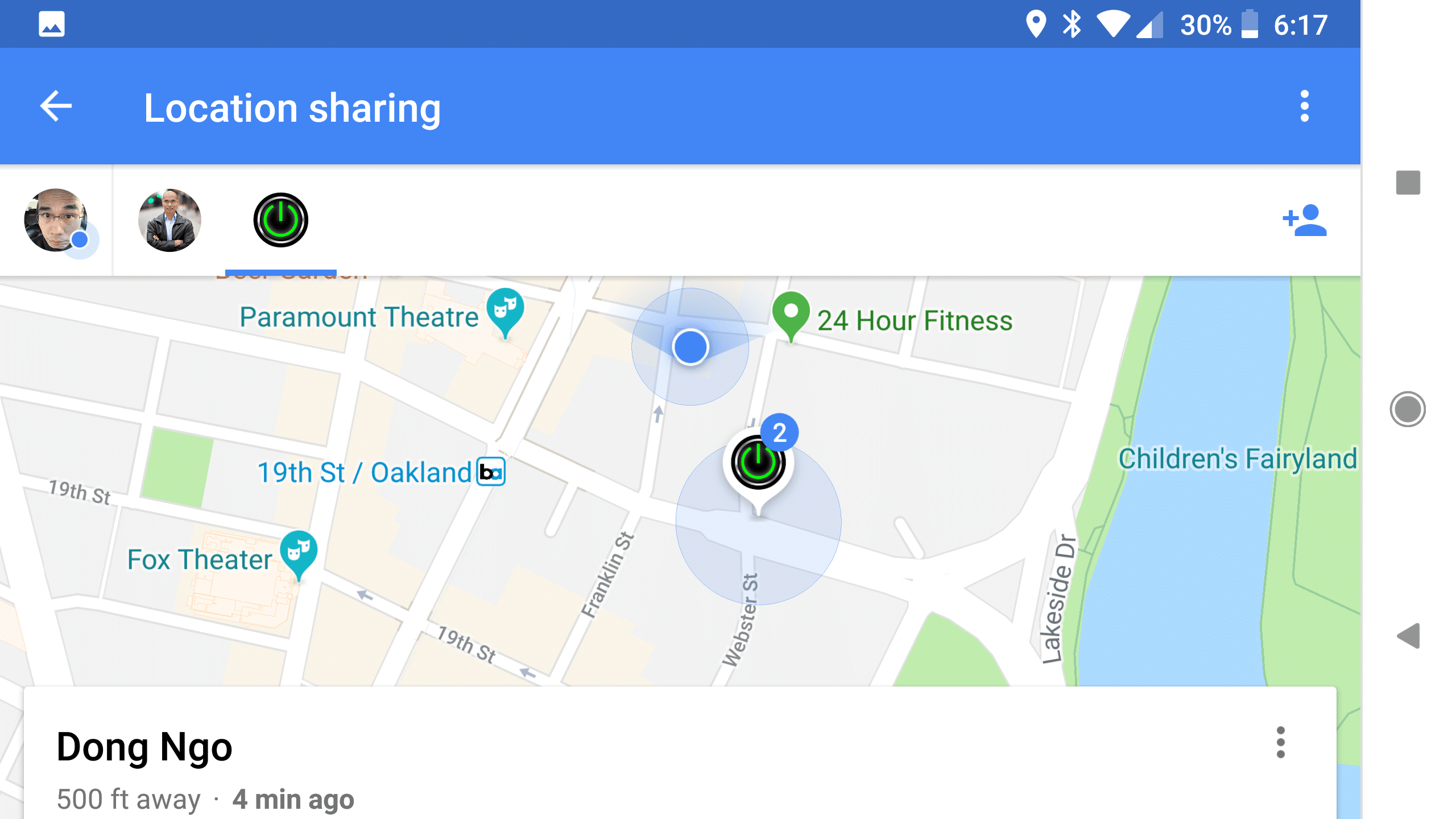Select the man in jacket avatar
Image resolution: width=1456 pixels, height=819 pixels.
coord(169,220)
